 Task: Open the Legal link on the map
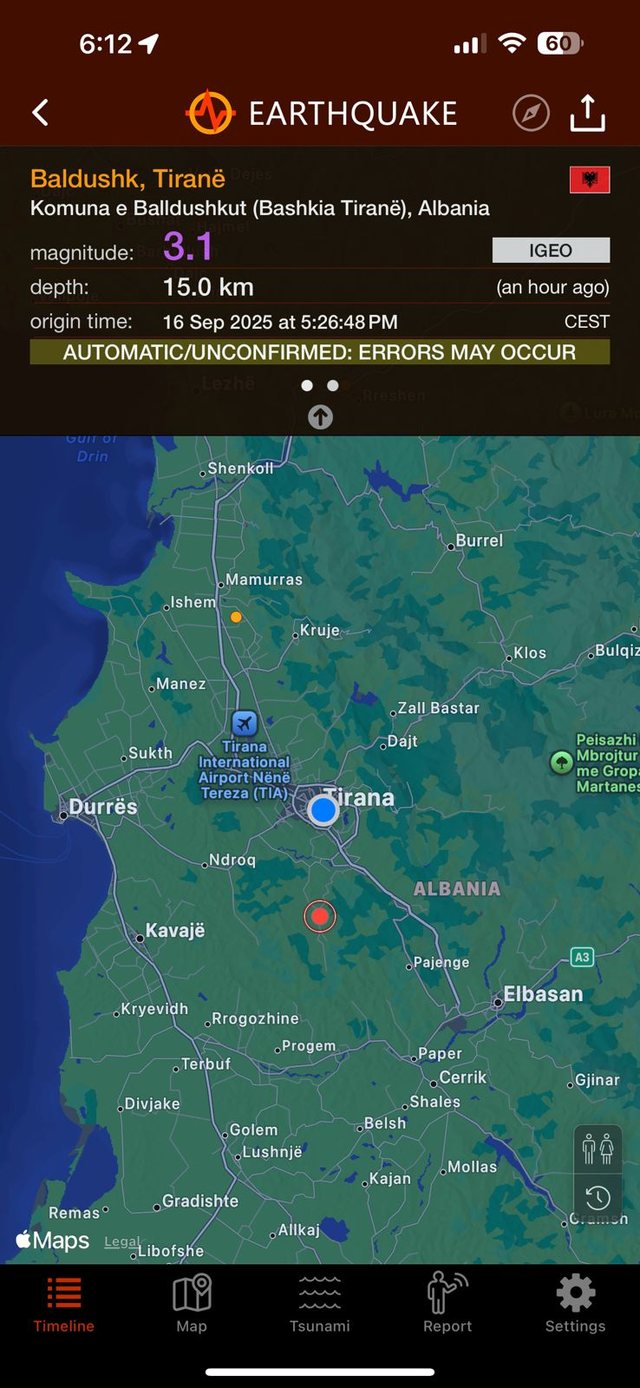click(122, 1242)
